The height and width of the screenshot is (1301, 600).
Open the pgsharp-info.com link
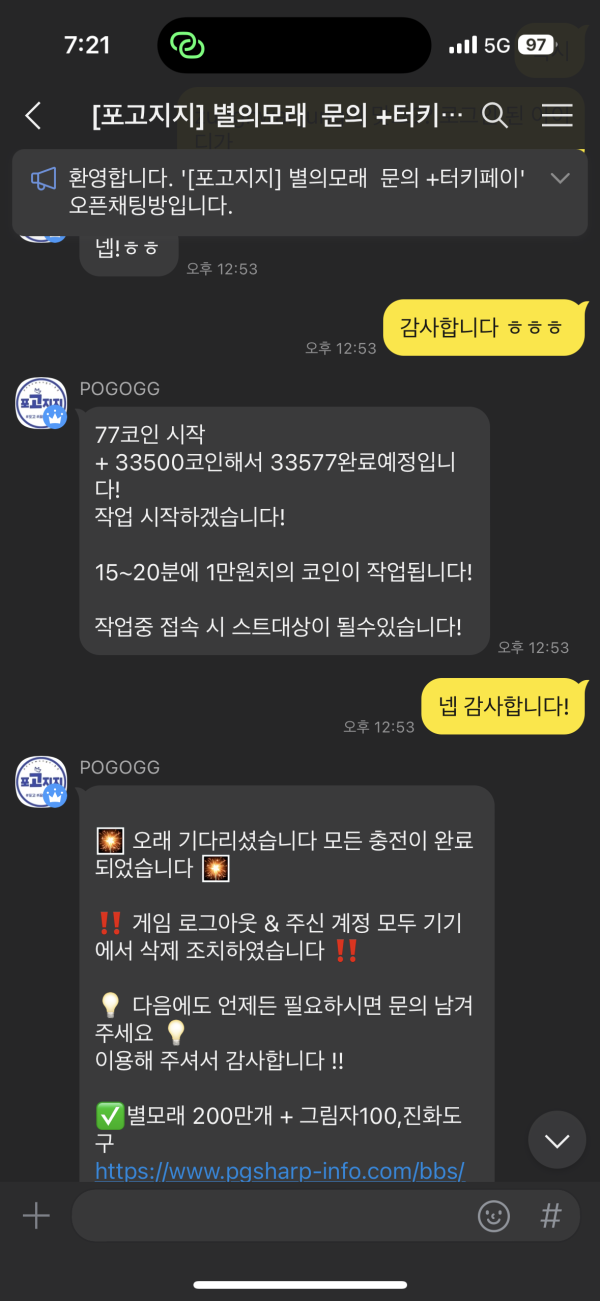[x=280, y=1170]
